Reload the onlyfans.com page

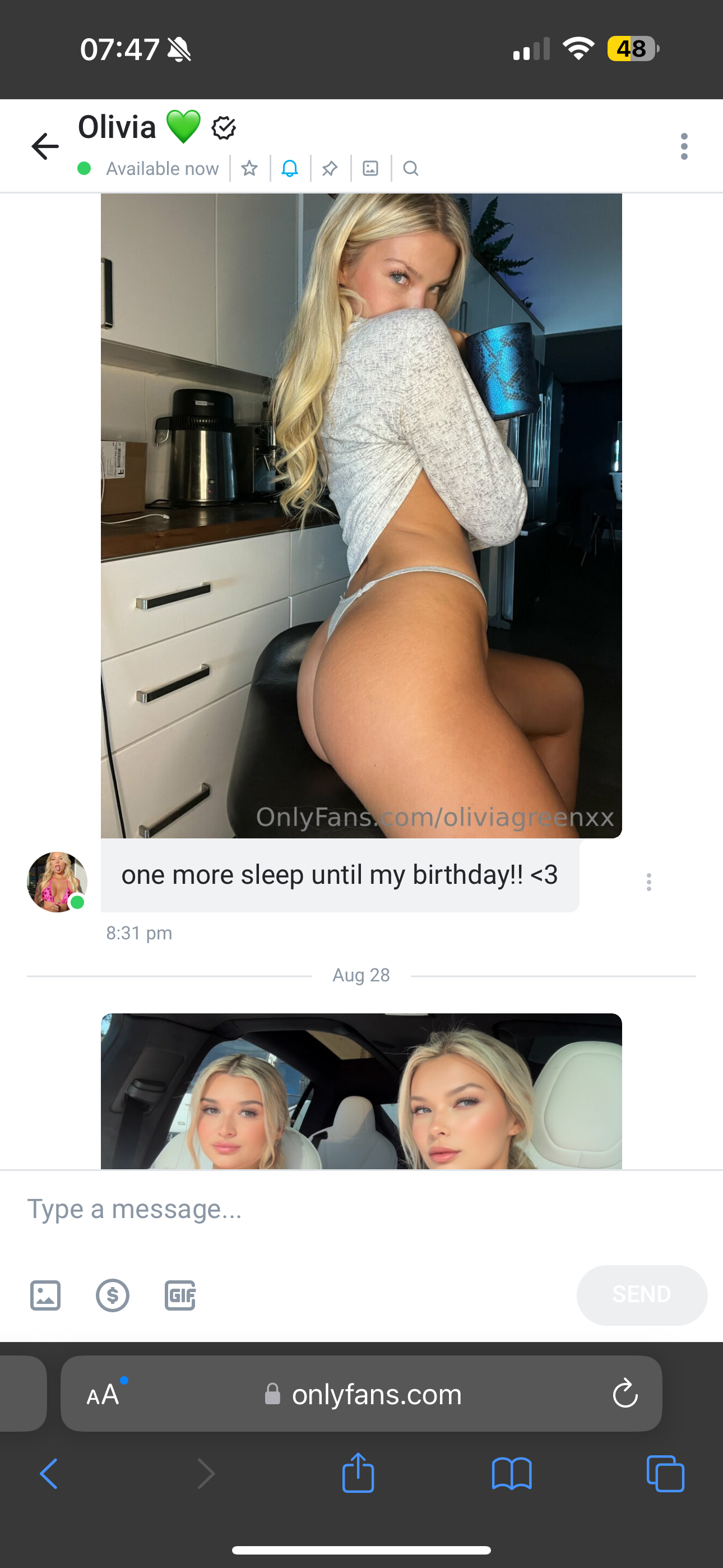(x=625, y=1394)
